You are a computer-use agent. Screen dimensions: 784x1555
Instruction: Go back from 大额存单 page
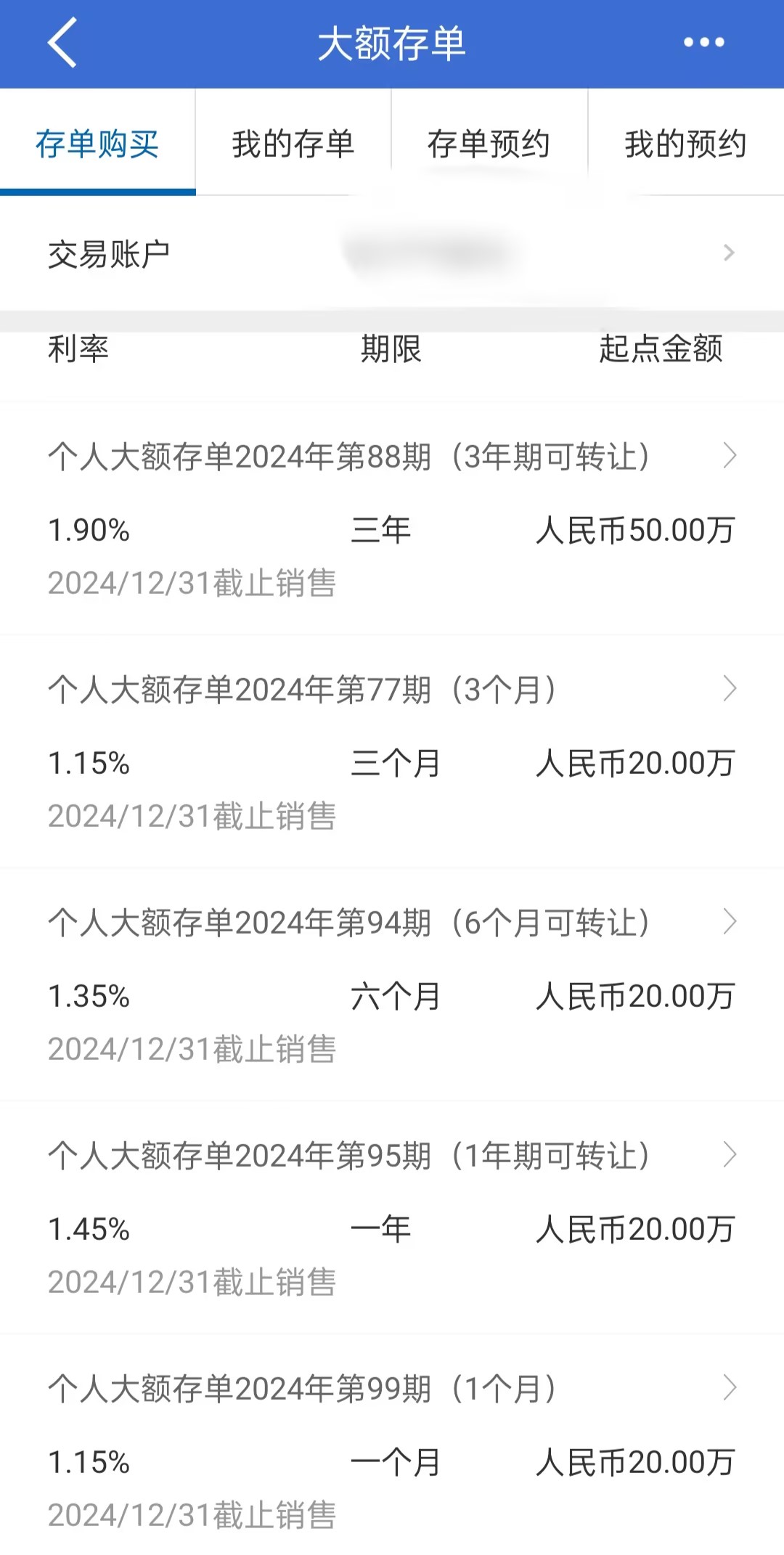tap(62, 44)
